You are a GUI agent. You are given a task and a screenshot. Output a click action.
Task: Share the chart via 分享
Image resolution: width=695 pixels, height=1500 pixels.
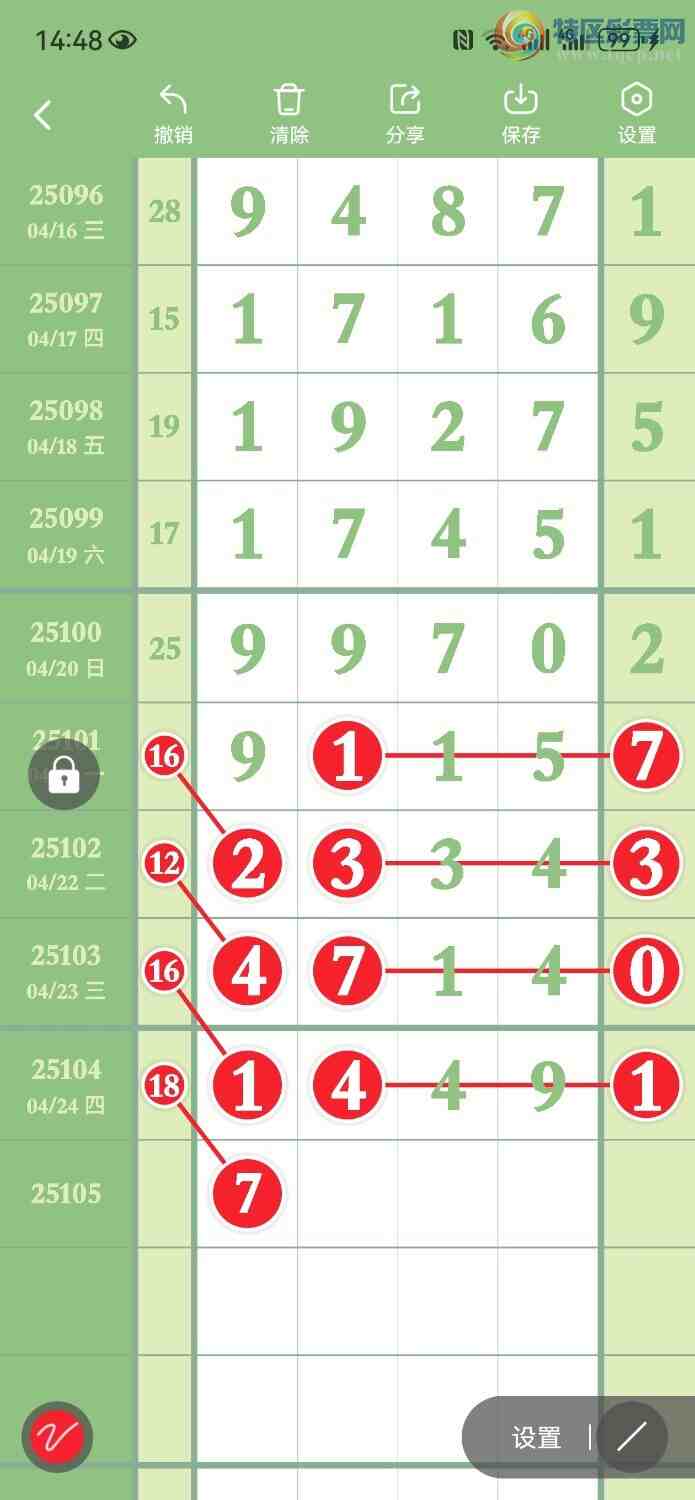click(405, 114)
